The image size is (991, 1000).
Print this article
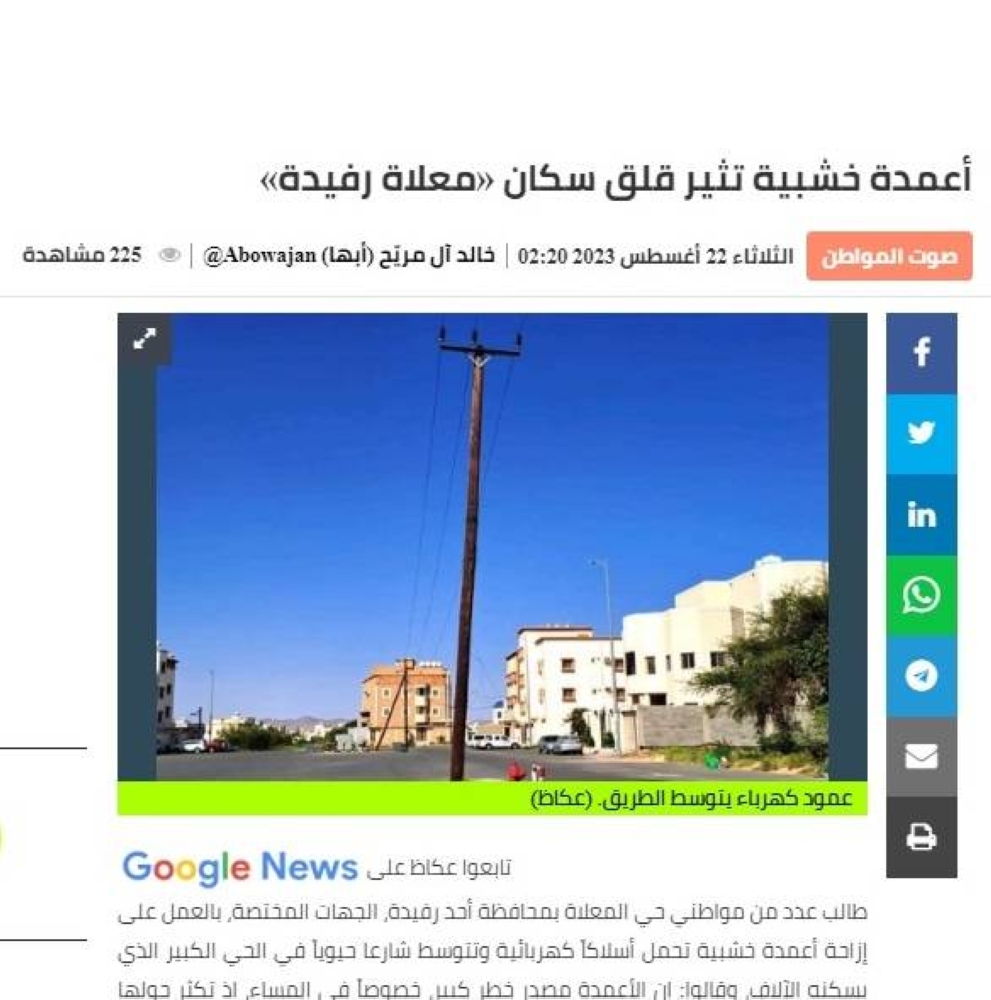click(x=921, y=837)
